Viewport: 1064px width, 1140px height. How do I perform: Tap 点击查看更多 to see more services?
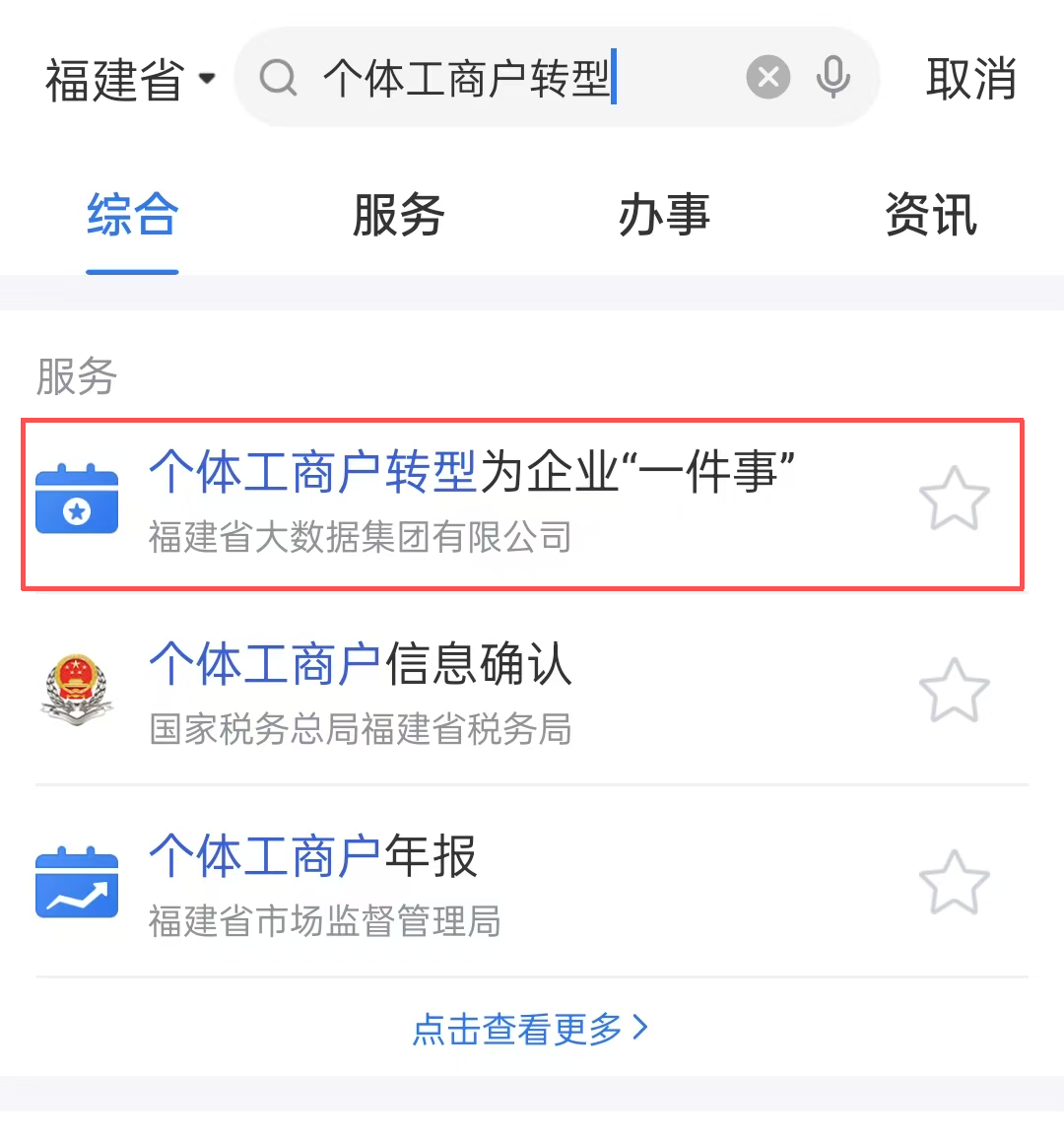(530, 1029)
